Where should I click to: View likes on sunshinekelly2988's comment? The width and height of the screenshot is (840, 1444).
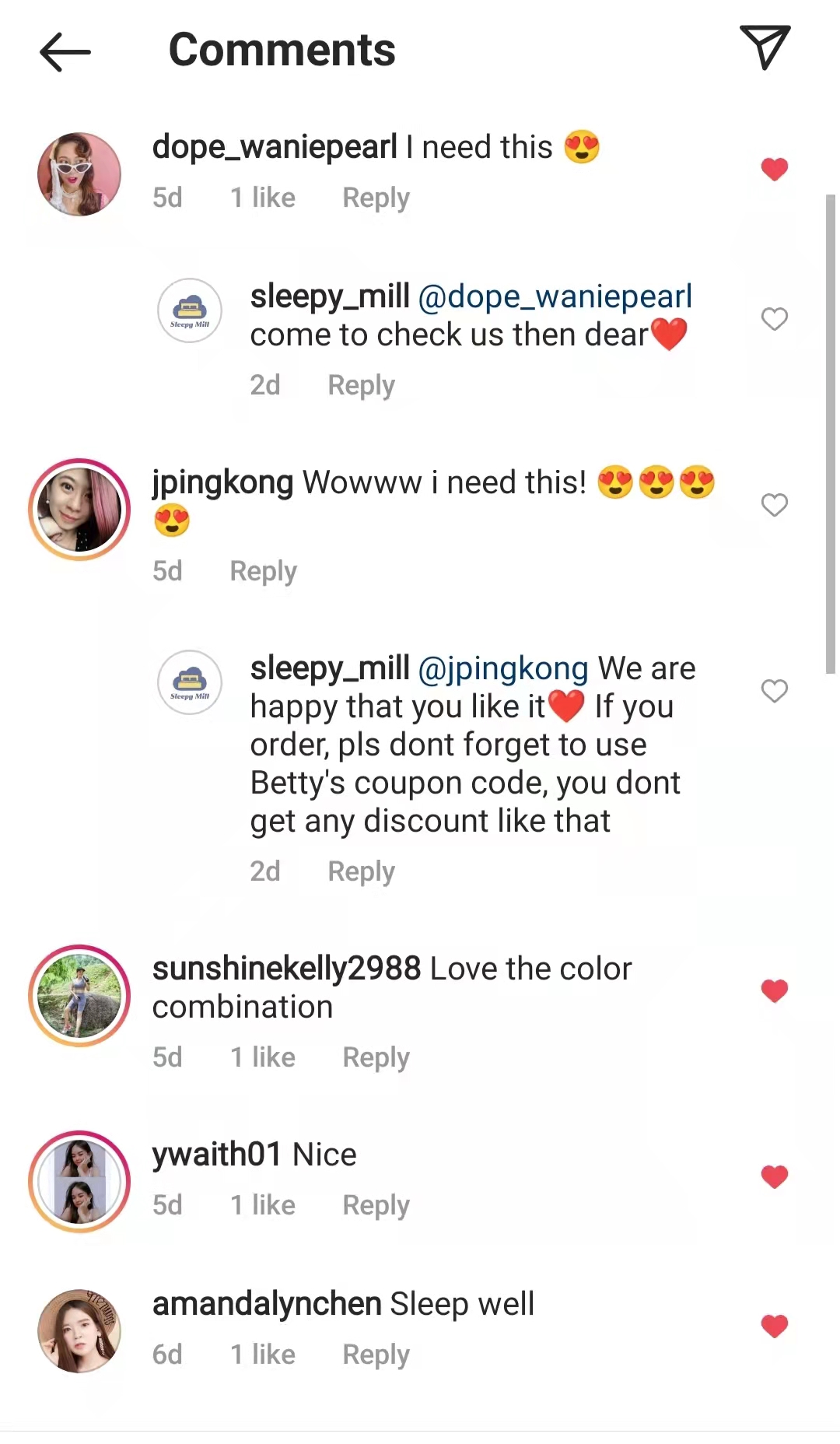point(262,1057)
